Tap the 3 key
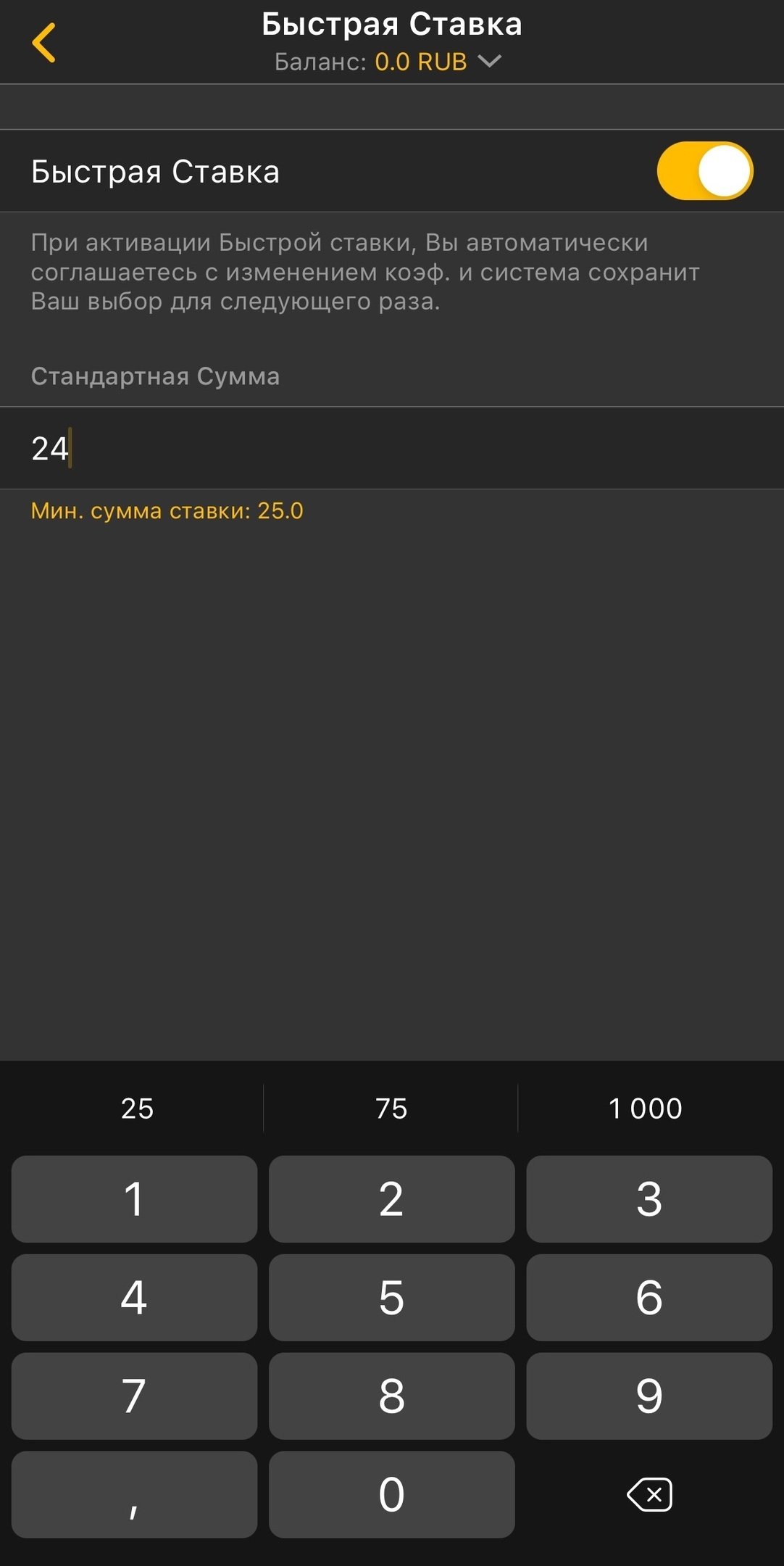The image size is (784, 1566). (x=649, y=1199)
